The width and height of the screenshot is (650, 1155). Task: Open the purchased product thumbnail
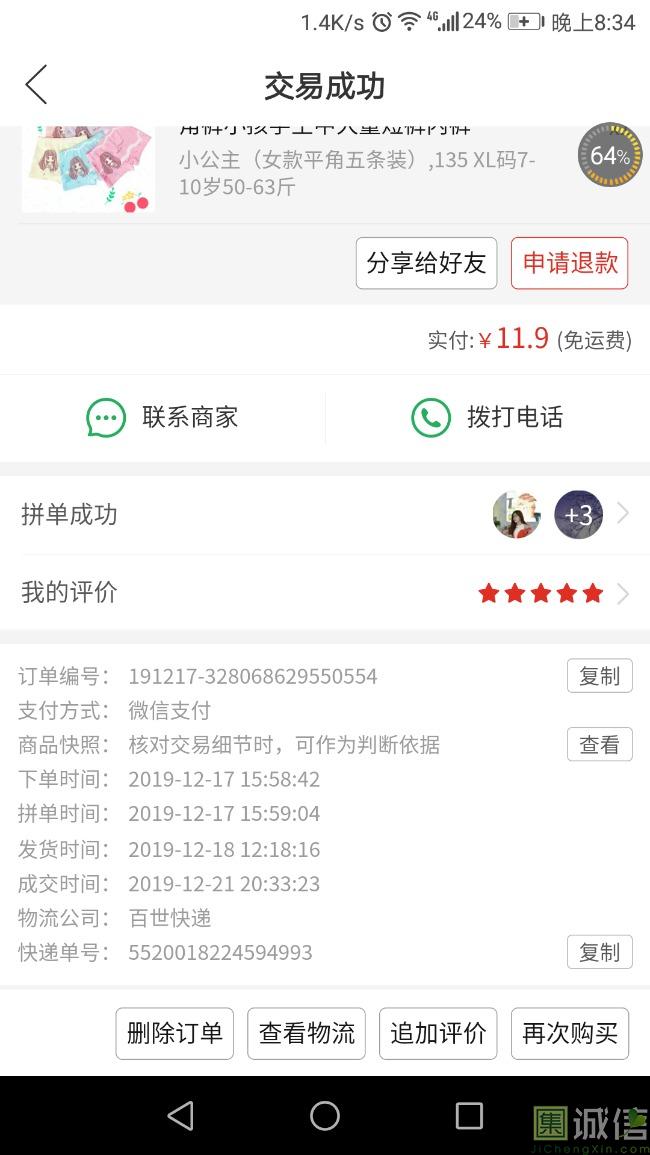pyautogui.click(x=88, y=169)
